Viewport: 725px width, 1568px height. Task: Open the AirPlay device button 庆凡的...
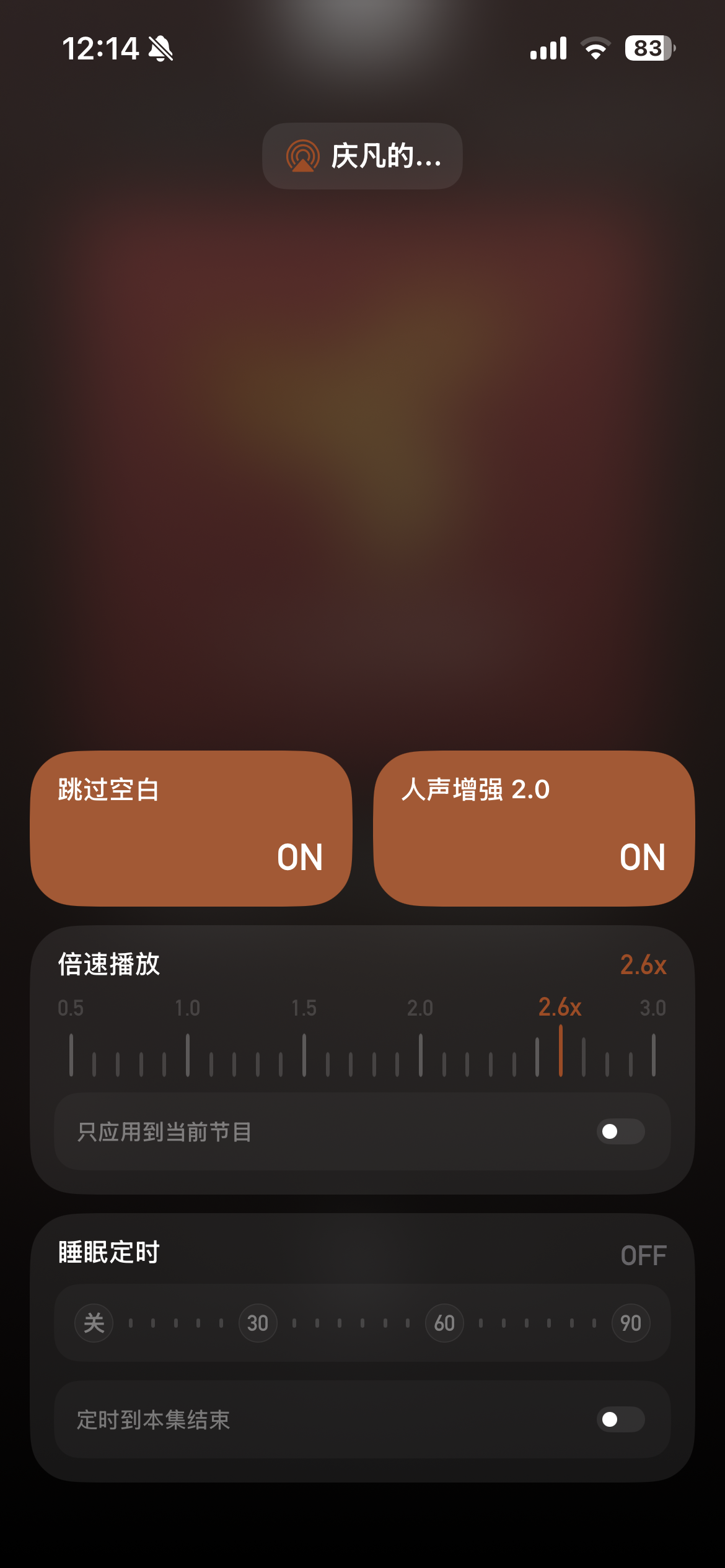362,156
